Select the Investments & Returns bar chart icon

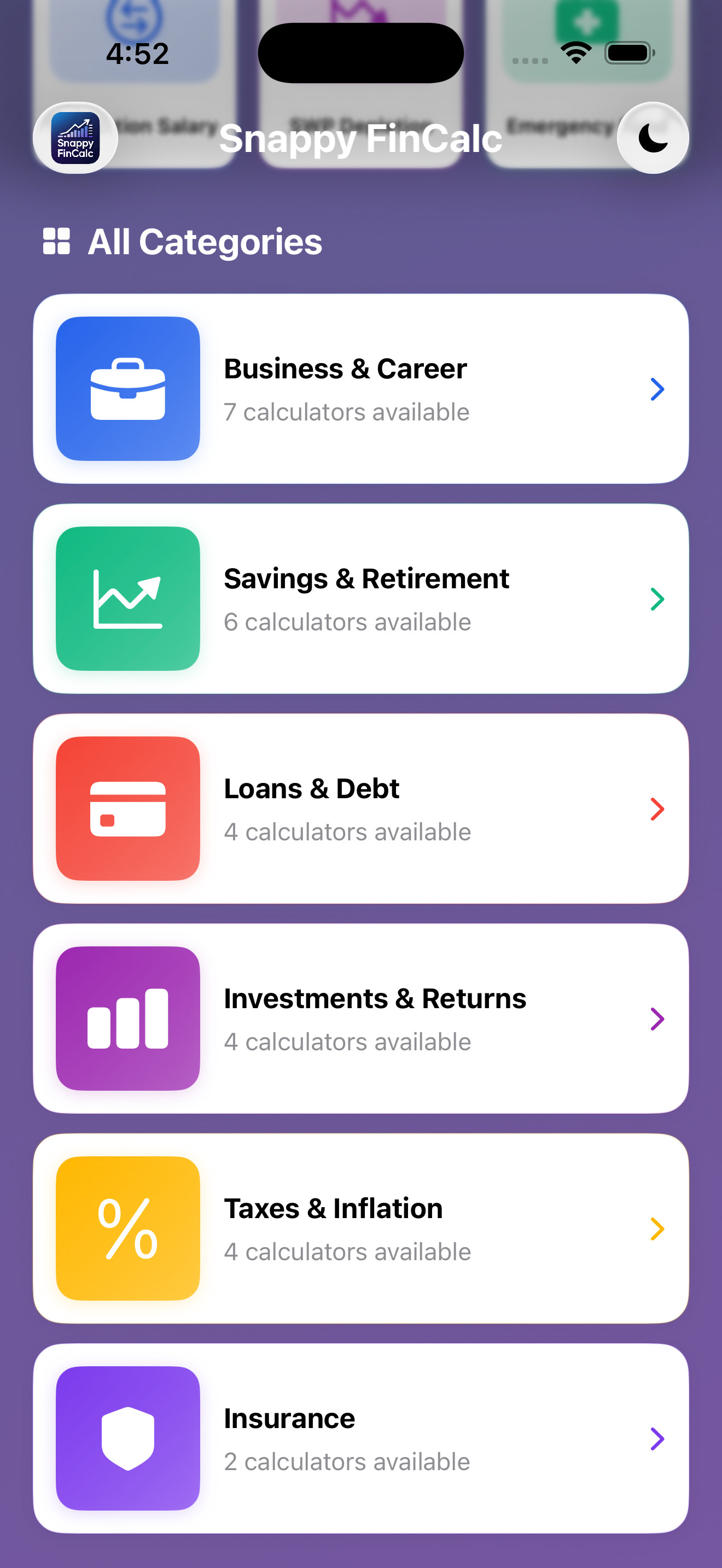(127, 1018)
